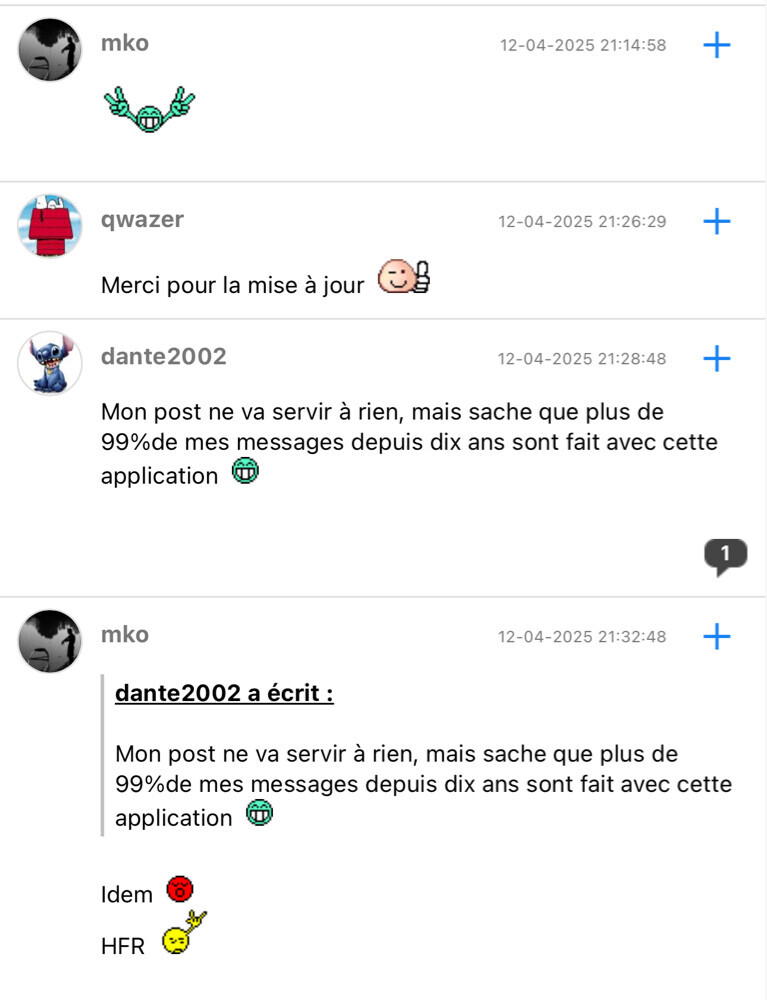Image resolution: width=767 pixels, height=1000 pixels.
Task: Tap the plus icon on mko's 21:32:48 post
Action: click(x=717, y=636)
